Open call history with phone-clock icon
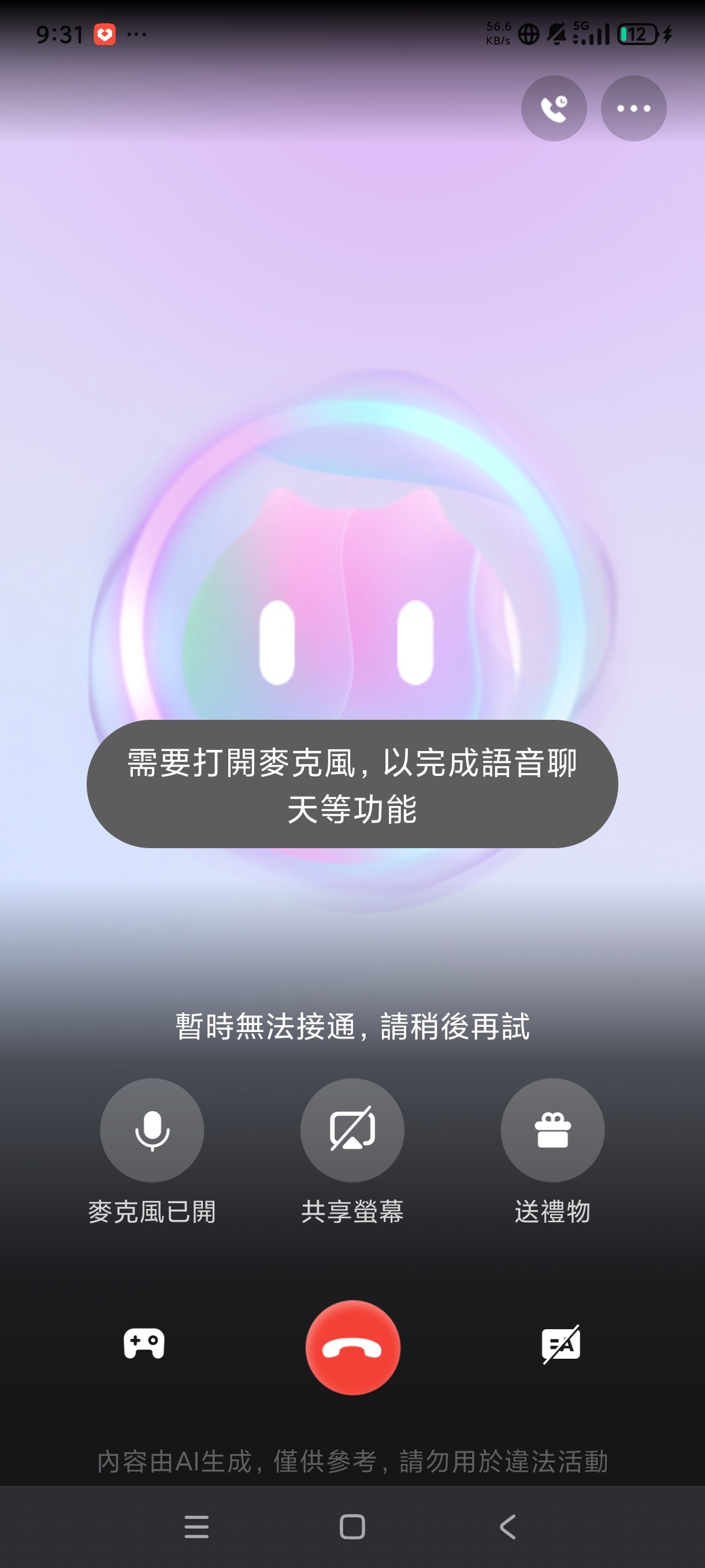 tap(554, 108)
